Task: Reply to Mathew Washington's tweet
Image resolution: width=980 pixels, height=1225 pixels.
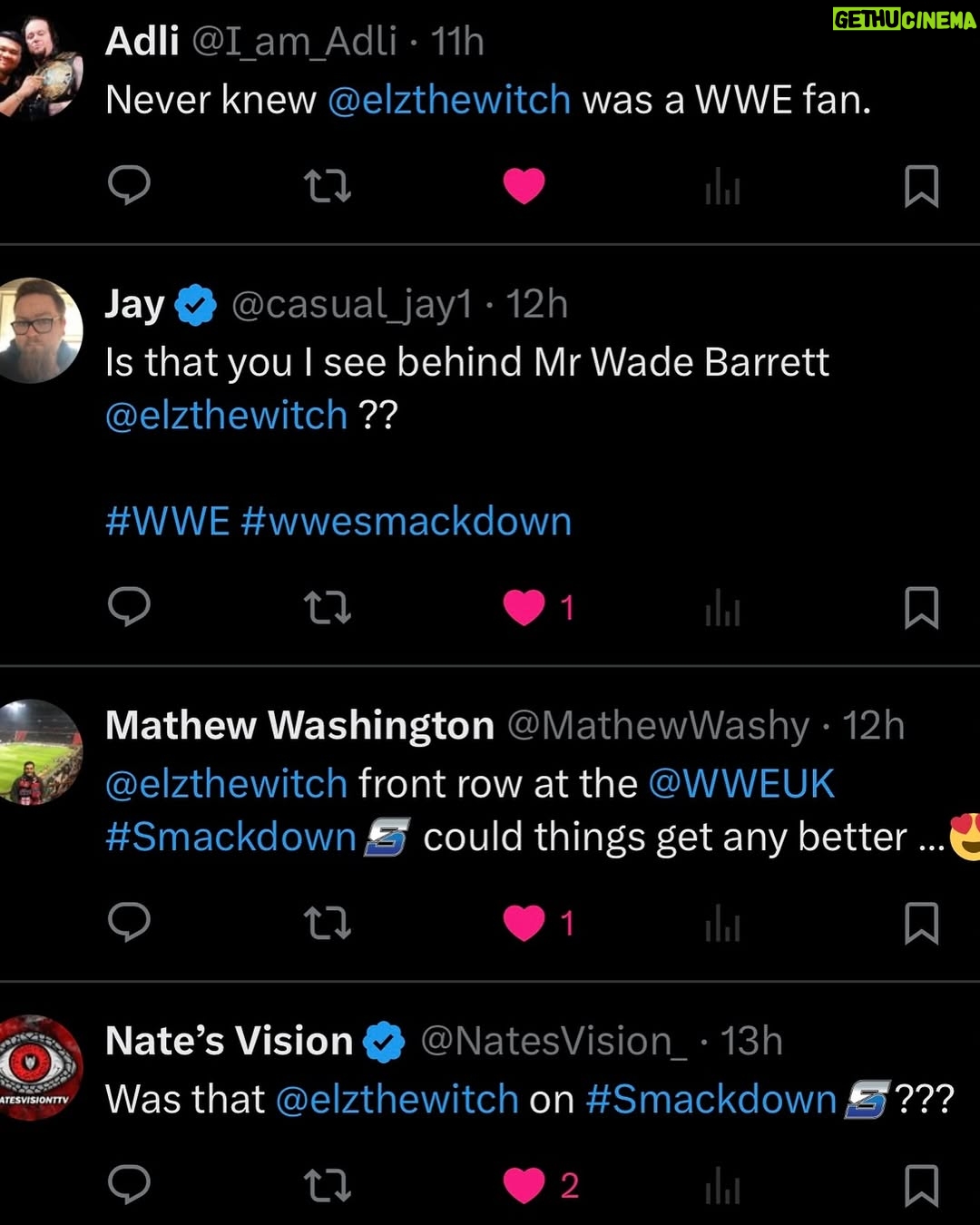Action: (129, 922)
